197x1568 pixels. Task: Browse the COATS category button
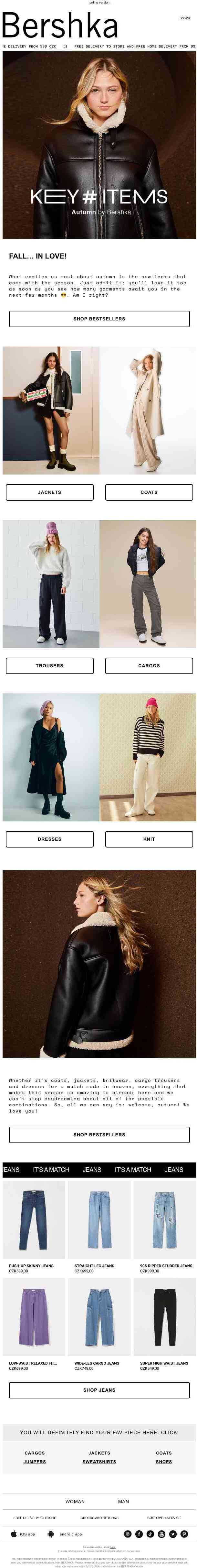point(149,492)
